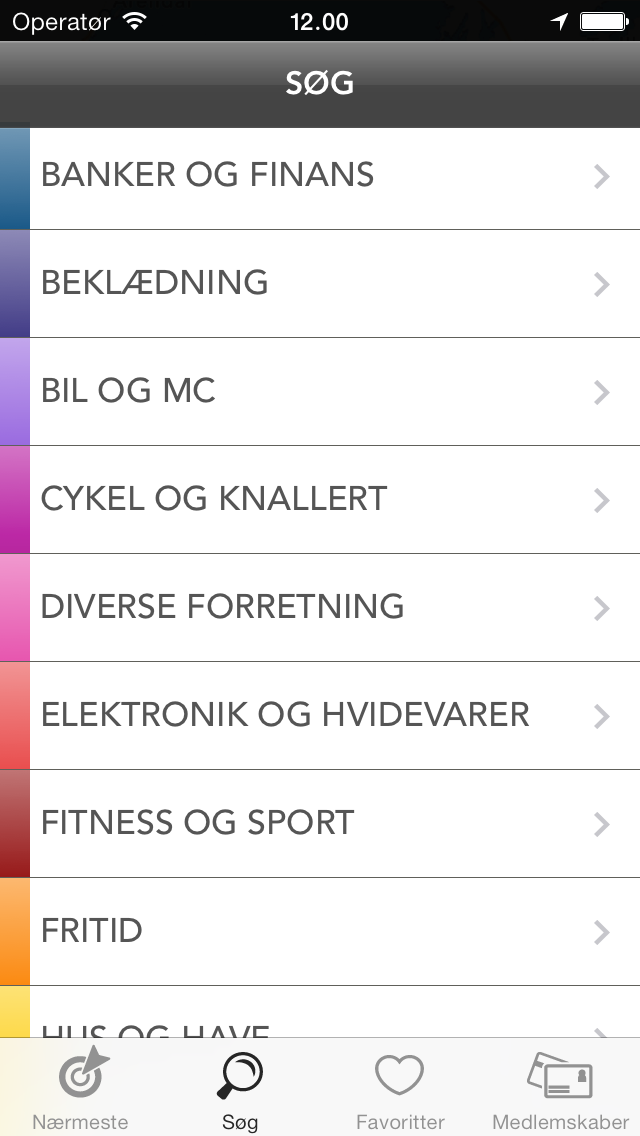Viewport: 640px width, 1136px height.
Task: Tap the Fritid category row
Action: [x=320, y=932]
